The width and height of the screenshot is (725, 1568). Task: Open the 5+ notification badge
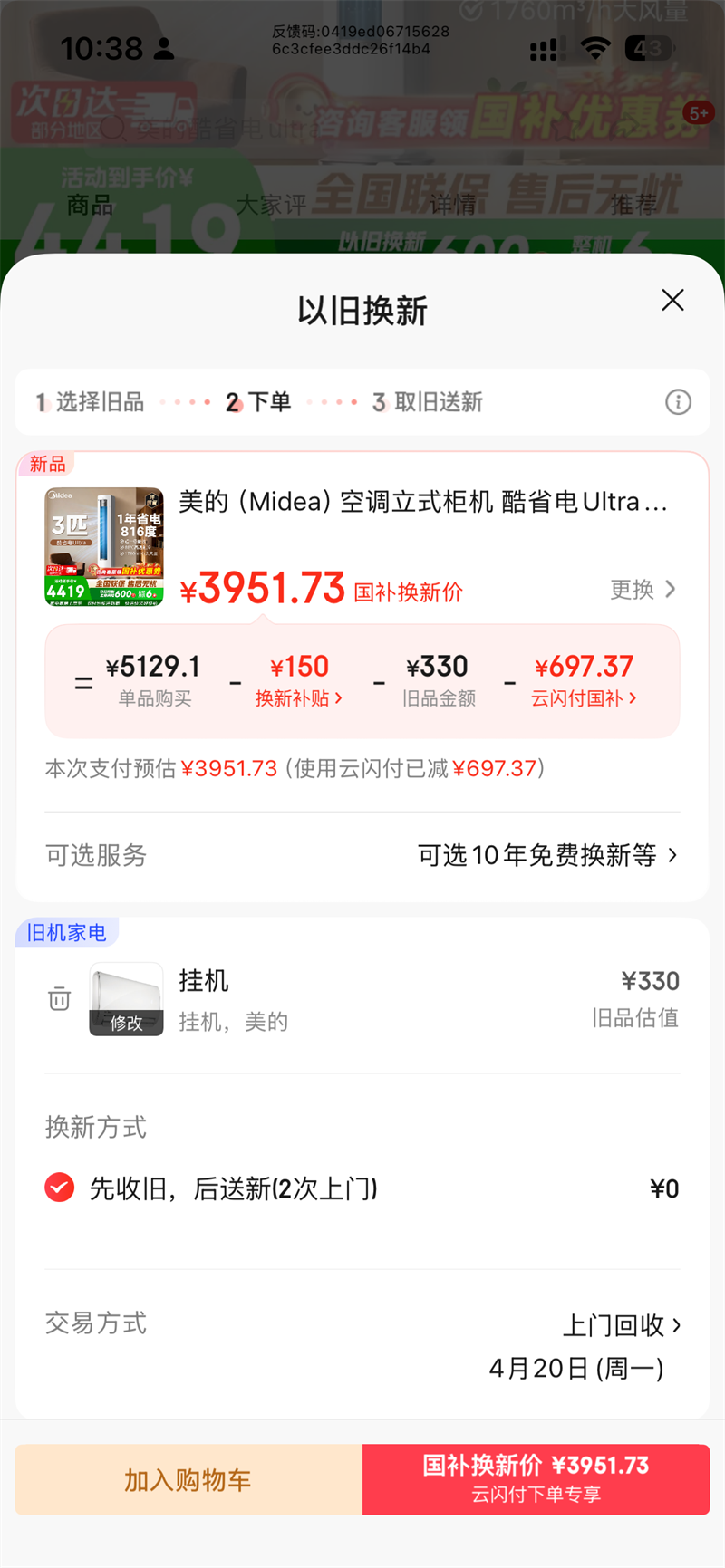(698, 112)
